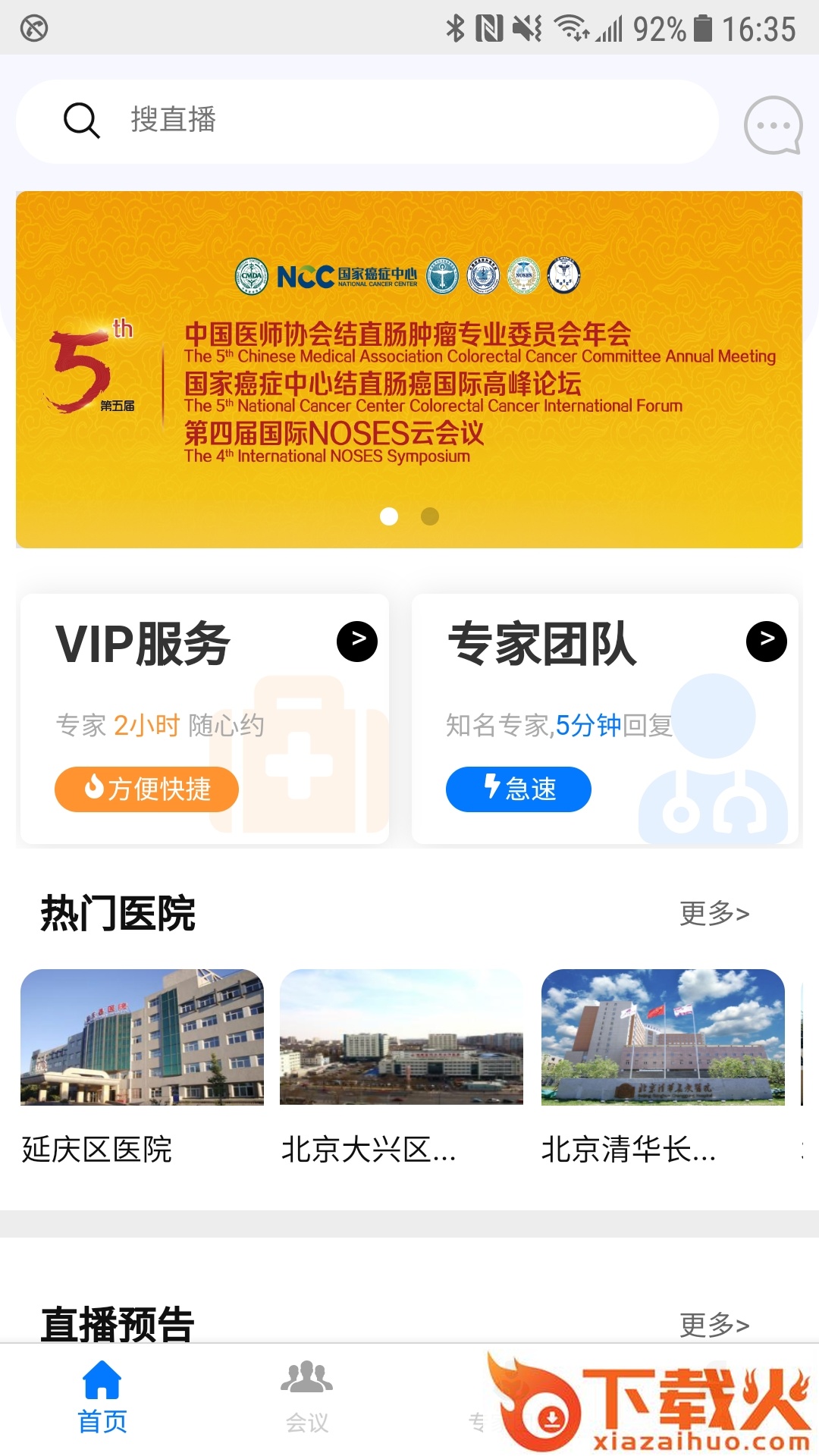Viewport: 819px width, 1456px height.
Task: Tap the 急速 blue button
Action: (x=518, y=789)
